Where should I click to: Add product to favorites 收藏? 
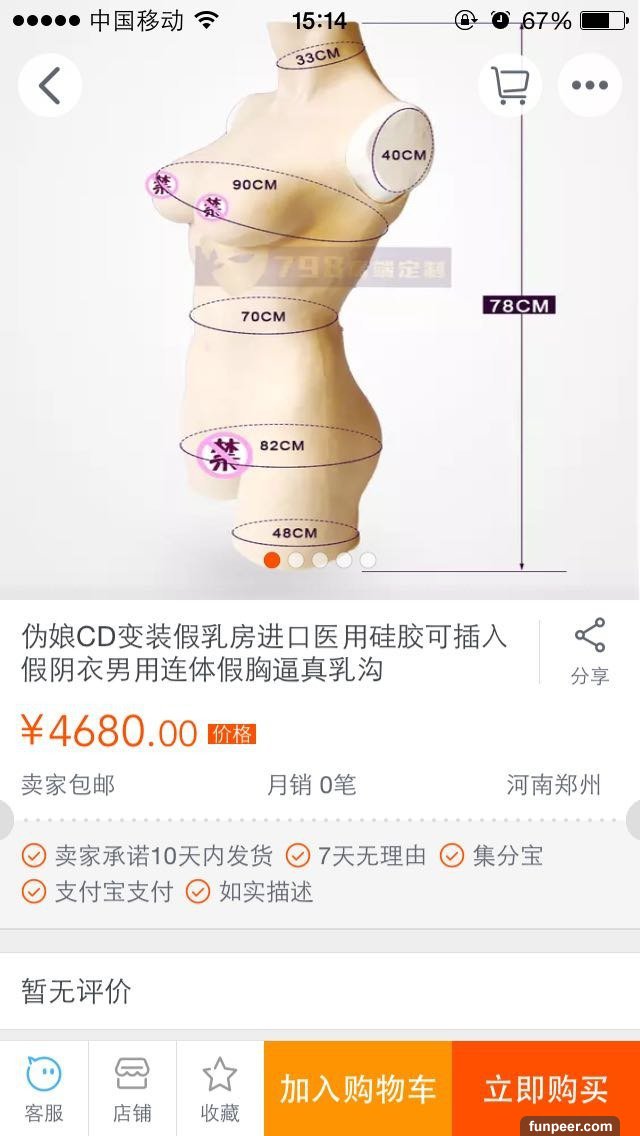pos(220,1088)
